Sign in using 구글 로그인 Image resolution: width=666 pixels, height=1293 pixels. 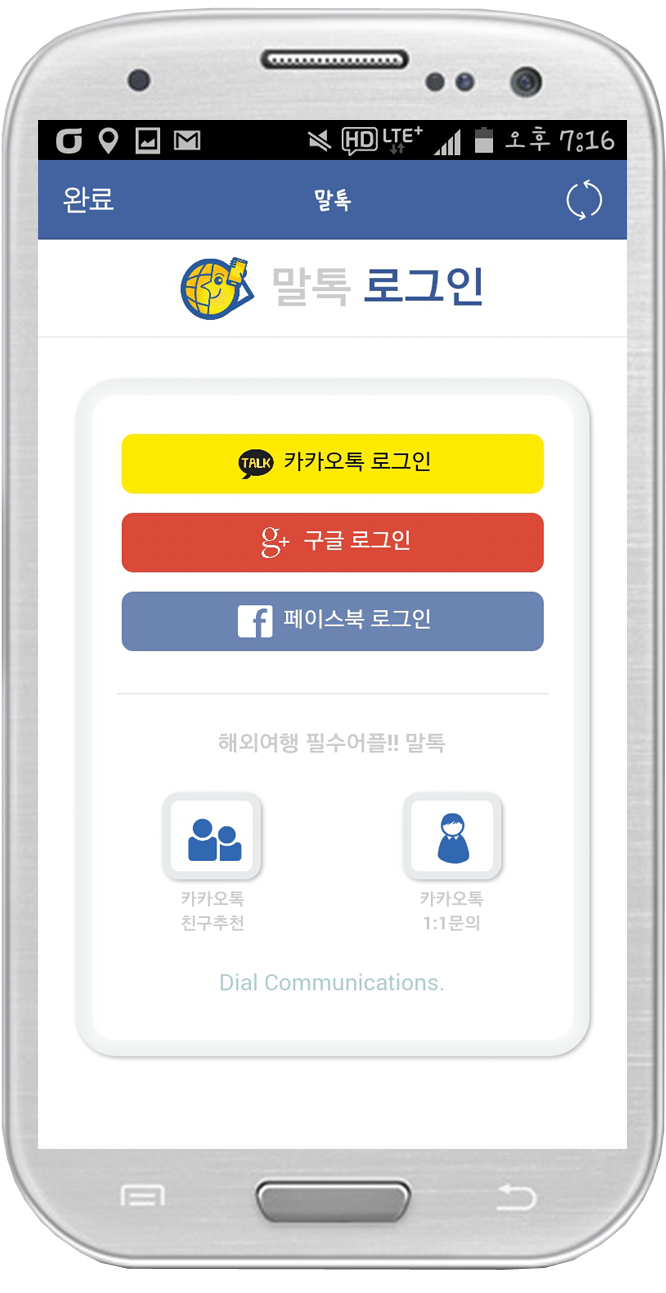click(x=332, y=542)
